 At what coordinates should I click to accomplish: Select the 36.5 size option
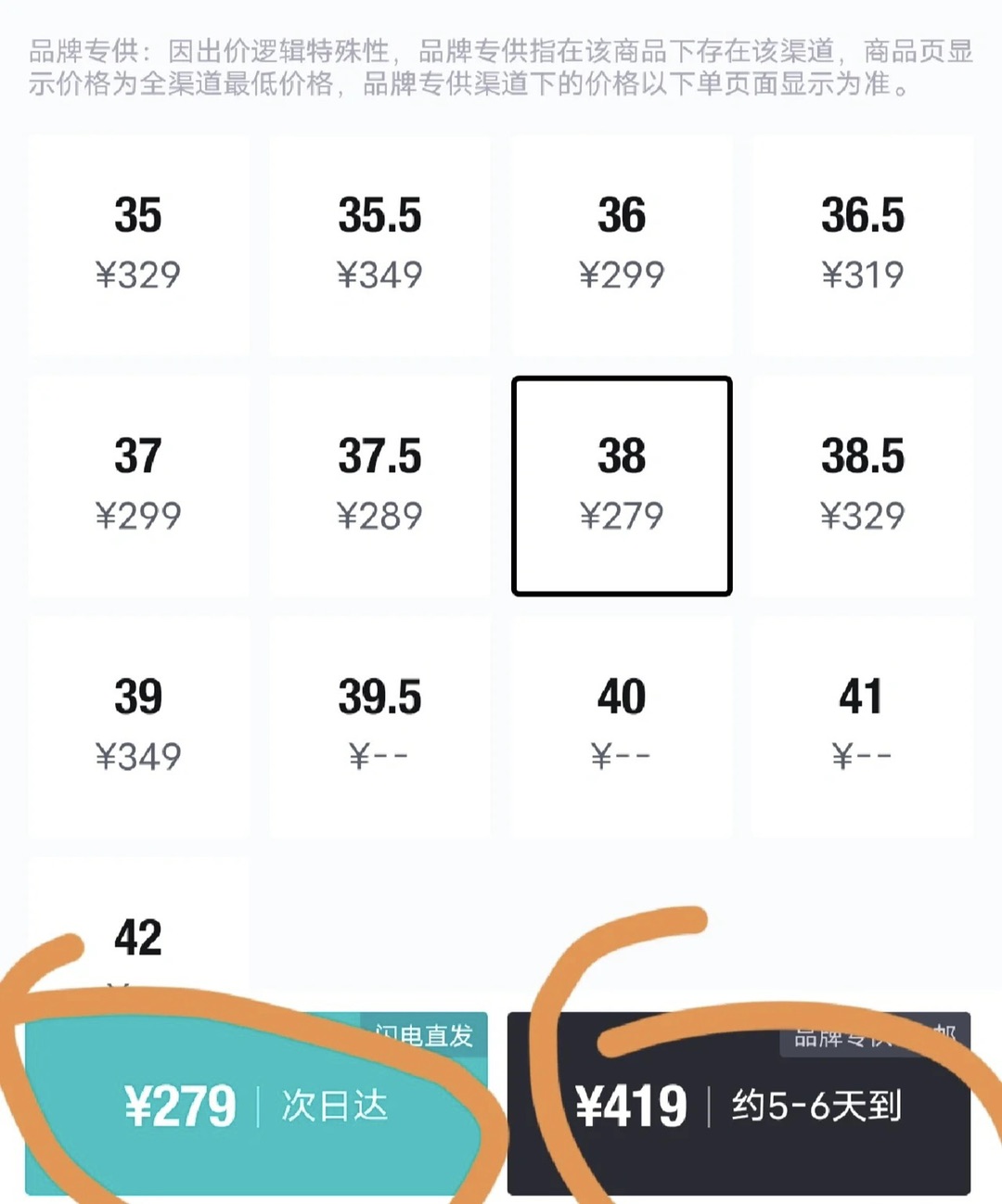tap(862, 244)
